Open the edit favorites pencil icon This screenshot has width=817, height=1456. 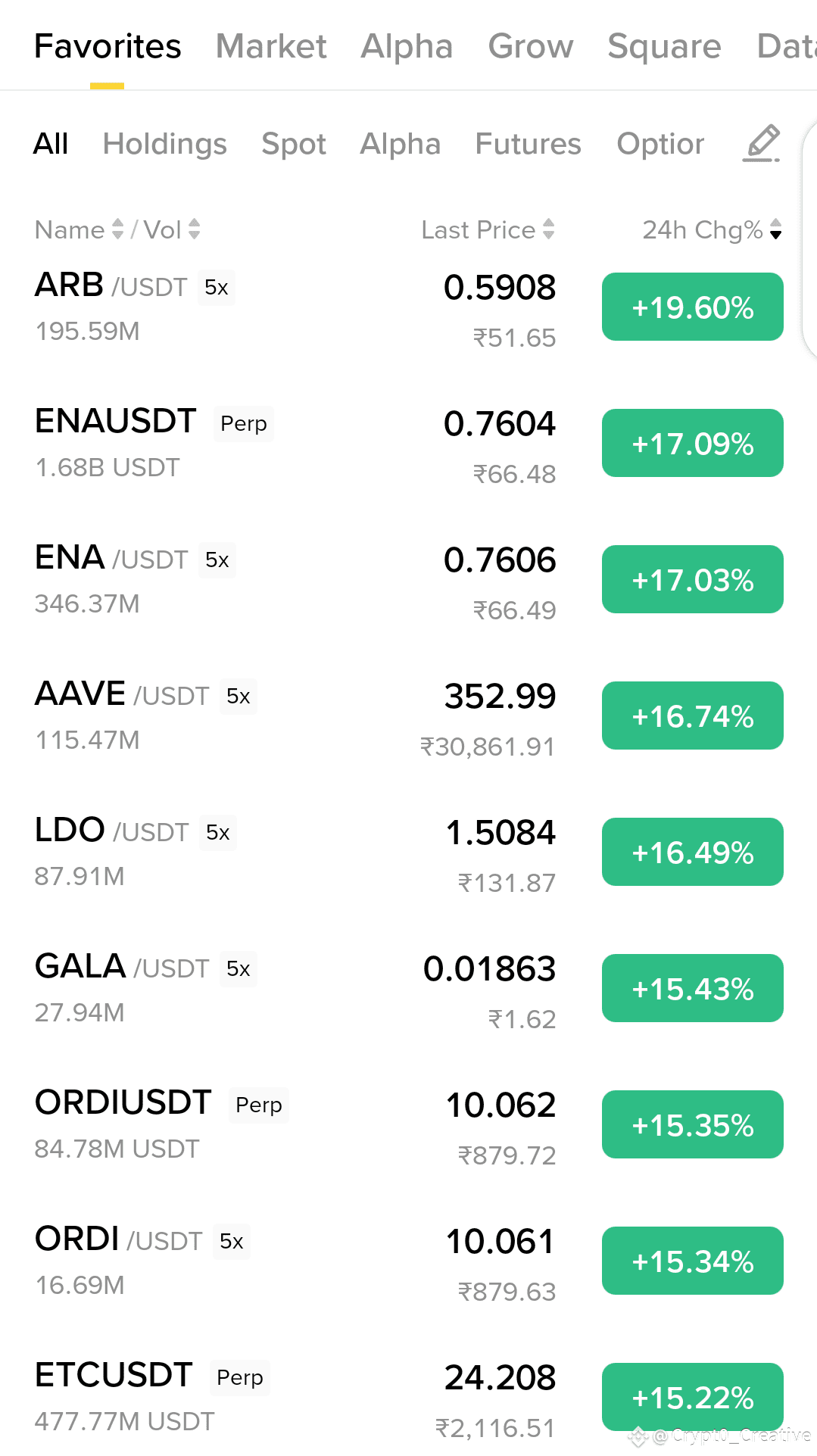(x=761, y=143)
